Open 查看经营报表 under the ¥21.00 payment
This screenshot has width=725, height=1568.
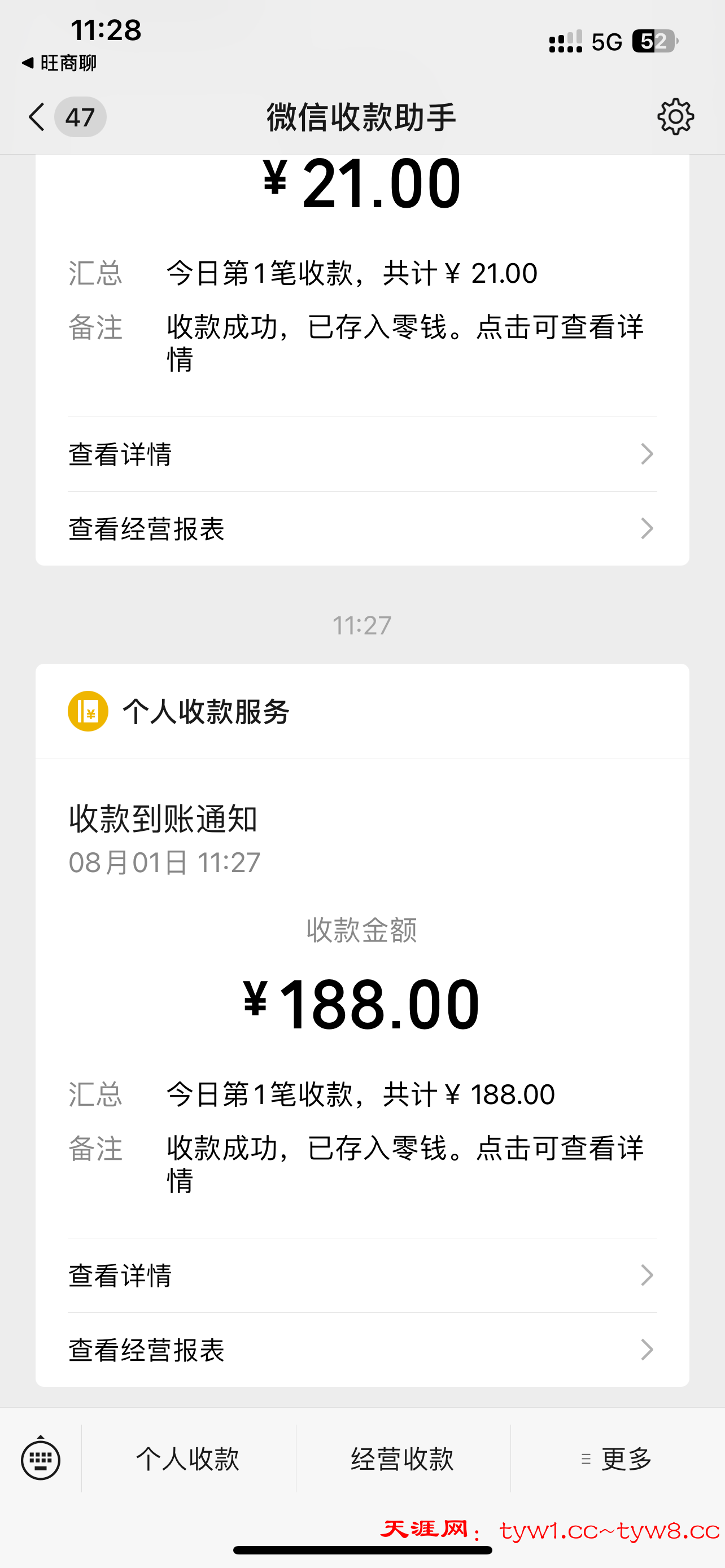361,528
